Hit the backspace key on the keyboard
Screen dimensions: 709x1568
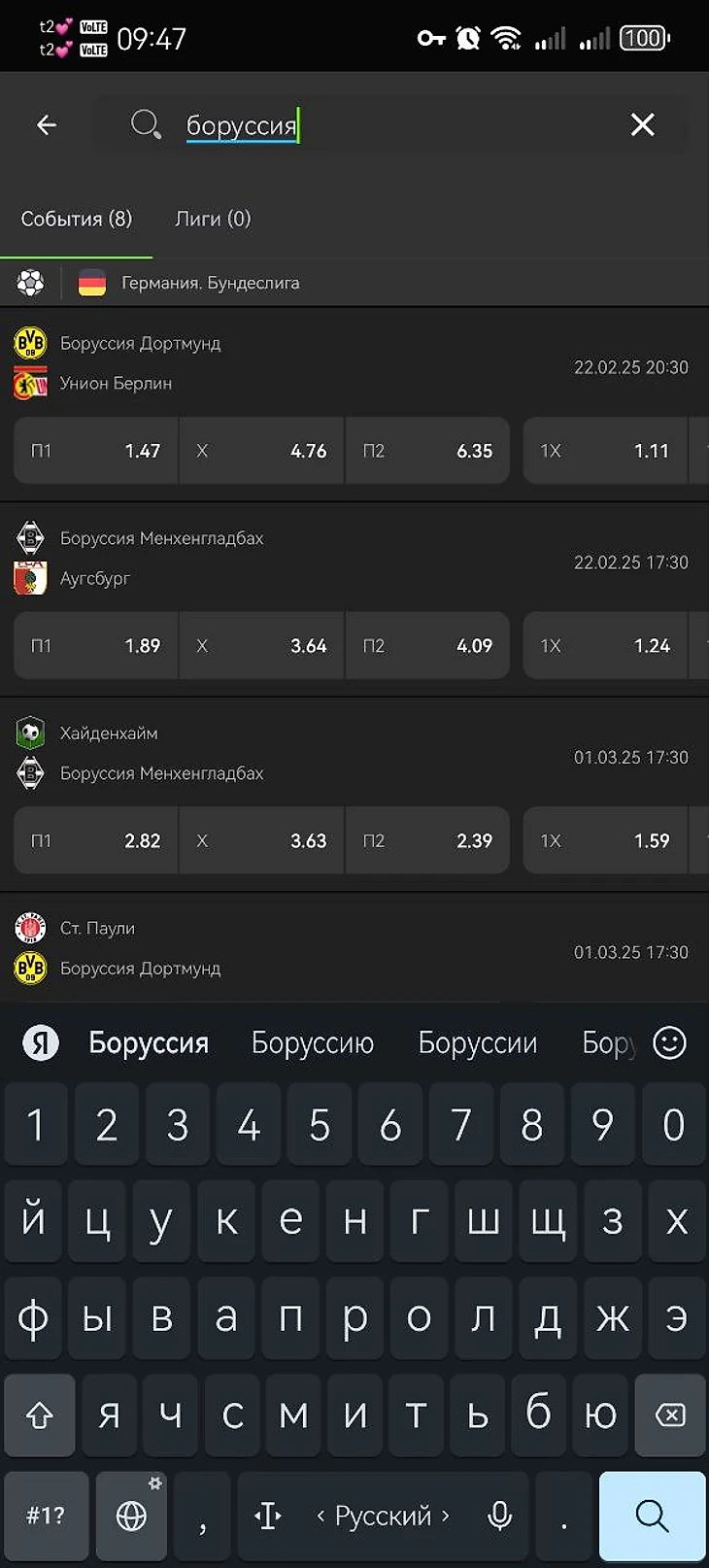tap(670, 1415)
